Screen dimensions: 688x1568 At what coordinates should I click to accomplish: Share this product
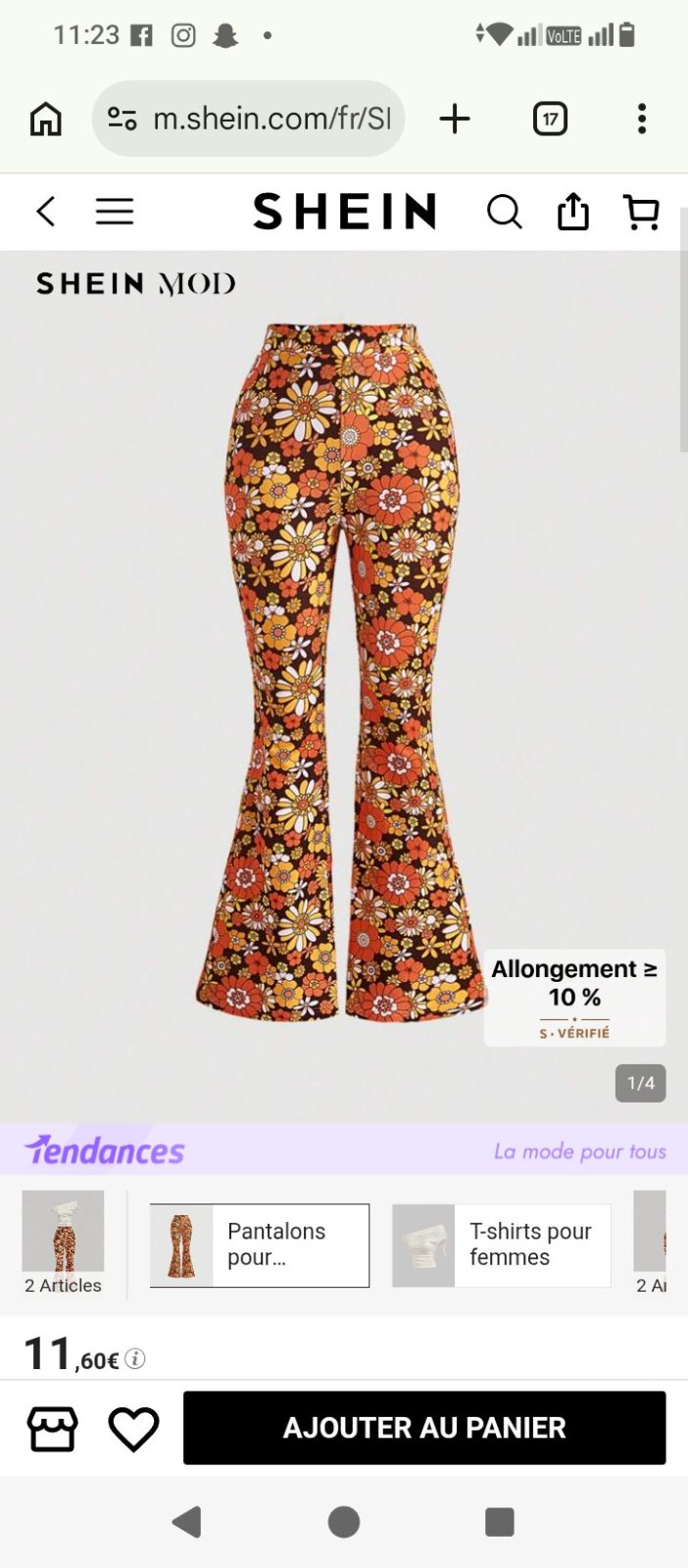coord(573,211)
